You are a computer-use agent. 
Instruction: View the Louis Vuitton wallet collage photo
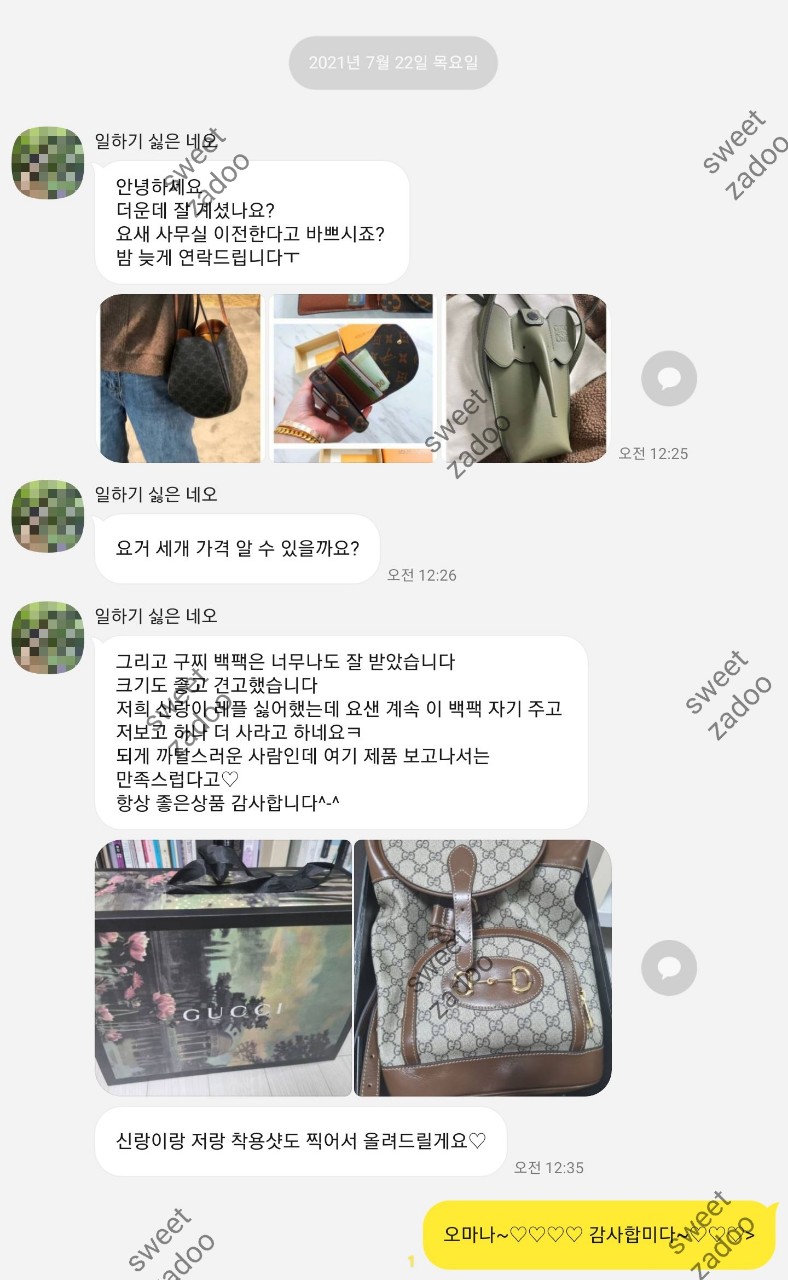(x=353, y=378)
